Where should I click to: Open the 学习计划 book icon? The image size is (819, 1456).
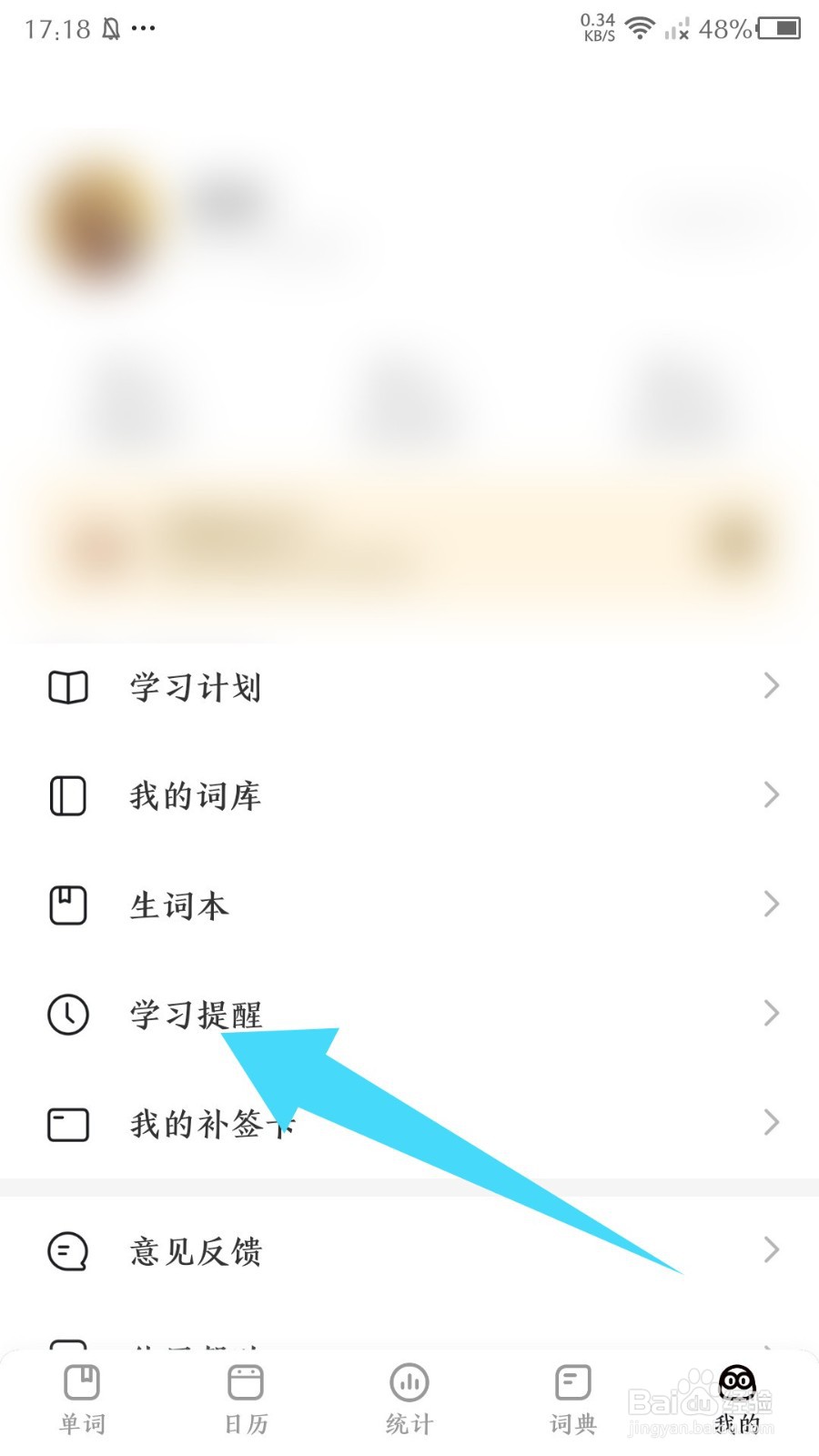click(67, 688)
